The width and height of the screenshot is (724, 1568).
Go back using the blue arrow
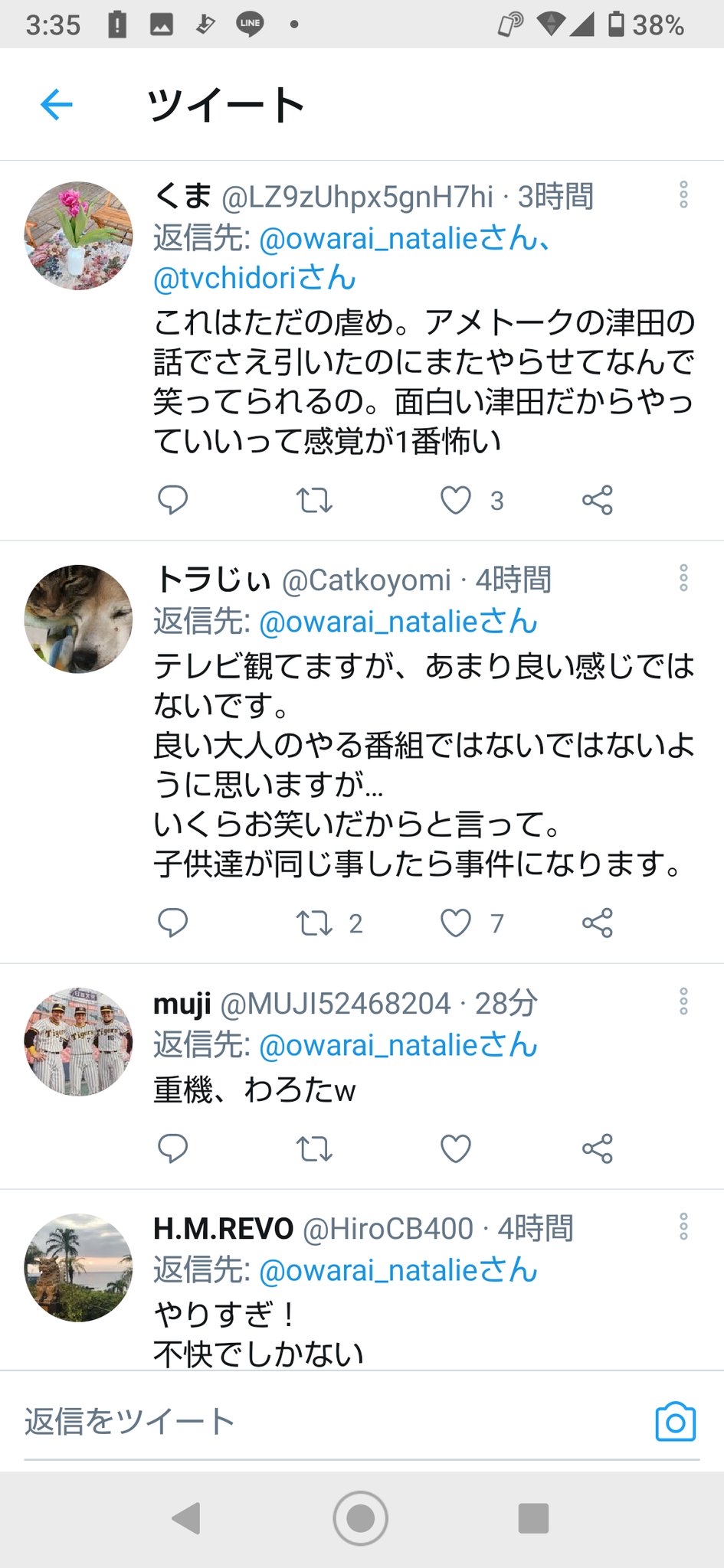point(56,104)
